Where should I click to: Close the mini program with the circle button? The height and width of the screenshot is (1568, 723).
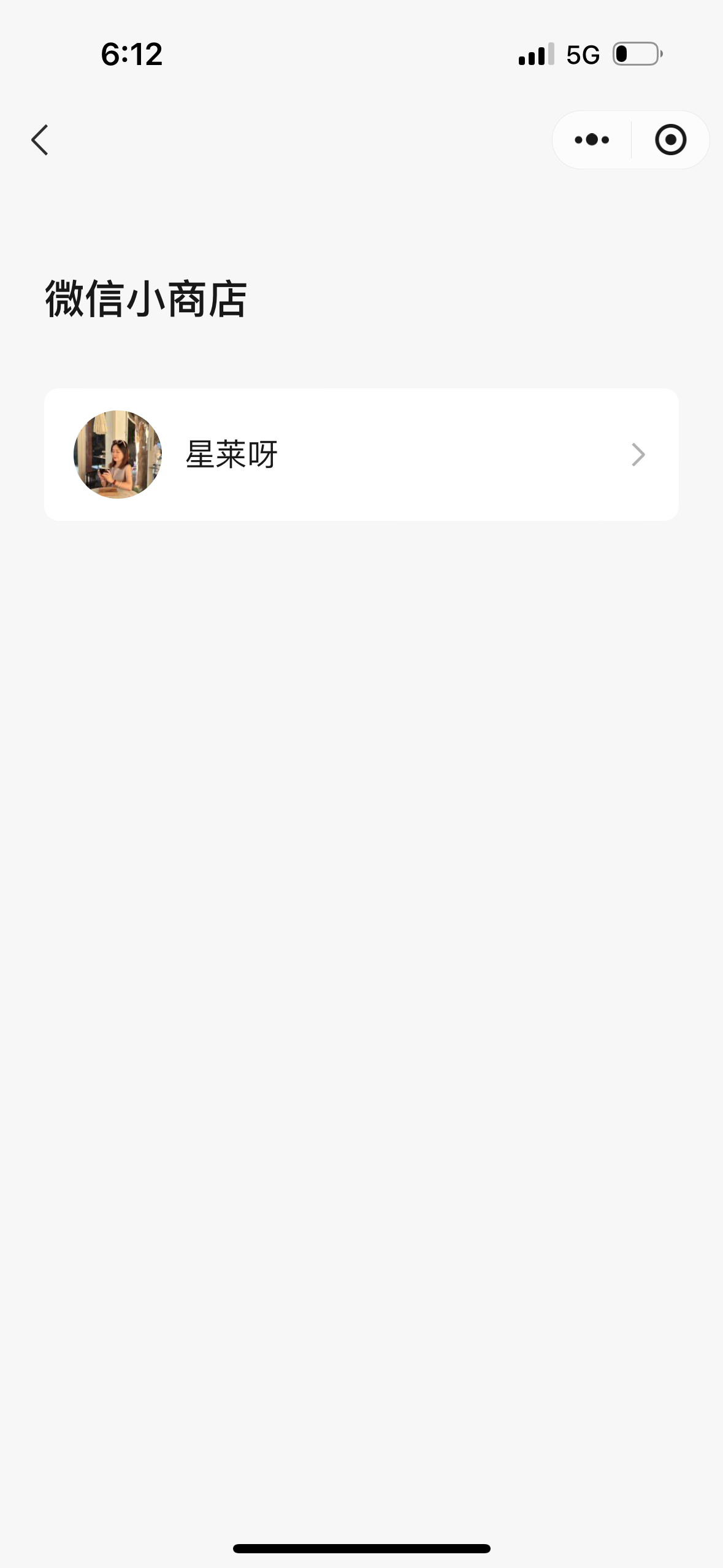[670, 140]
